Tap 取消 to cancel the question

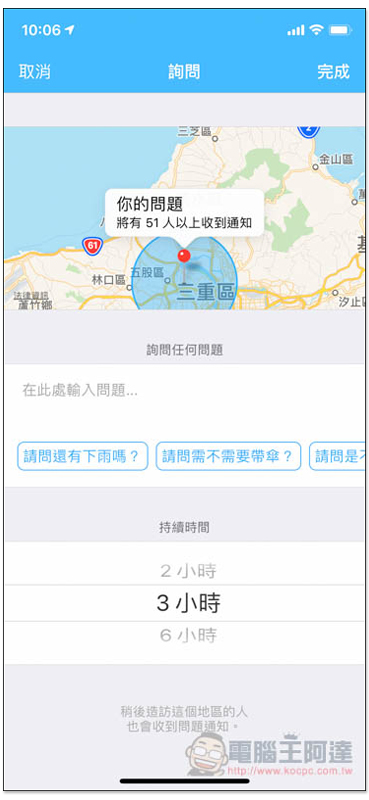coord(35,71)
